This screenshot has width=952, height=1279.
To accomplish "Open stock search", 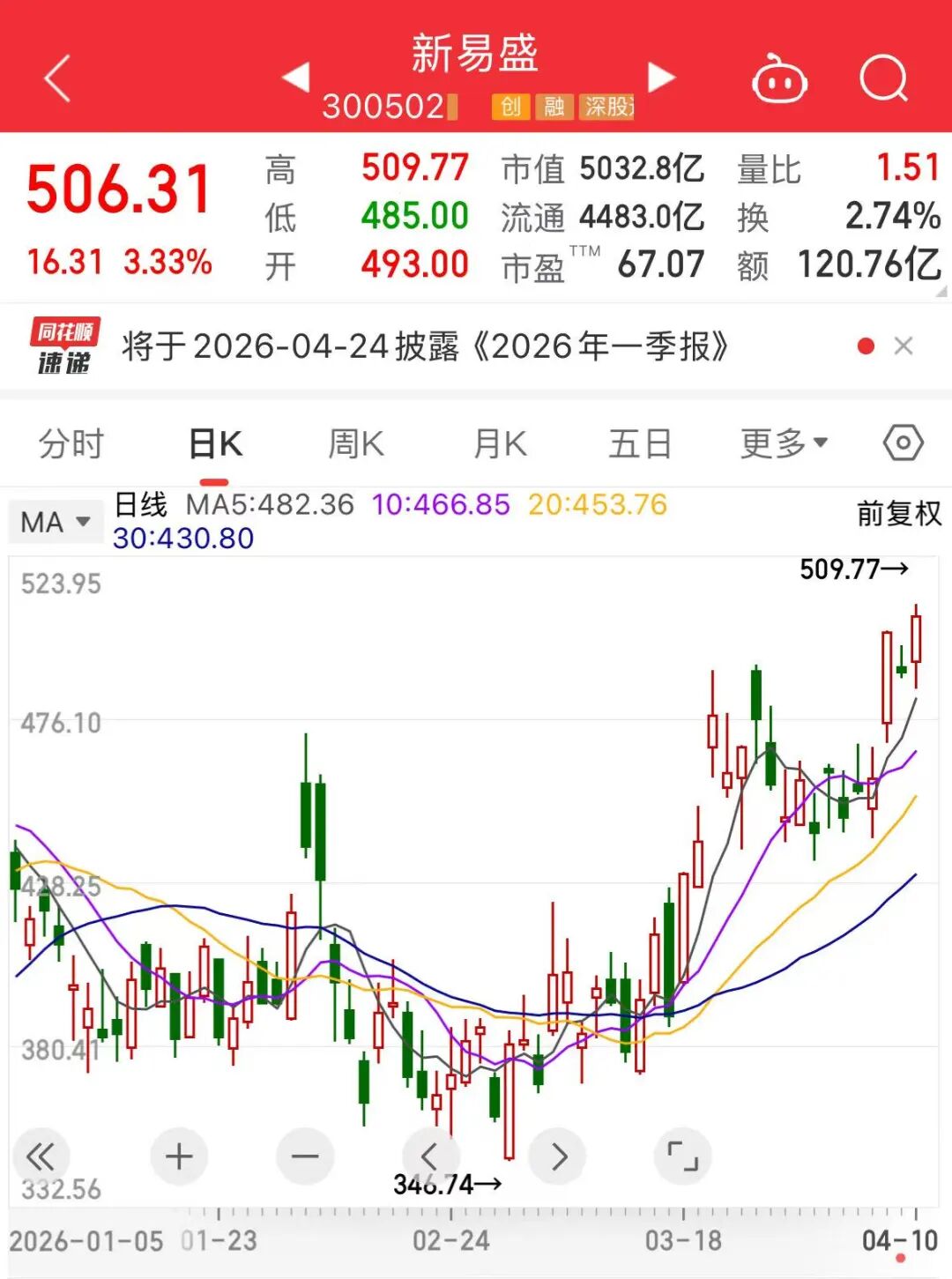I will tap(883, 79).
